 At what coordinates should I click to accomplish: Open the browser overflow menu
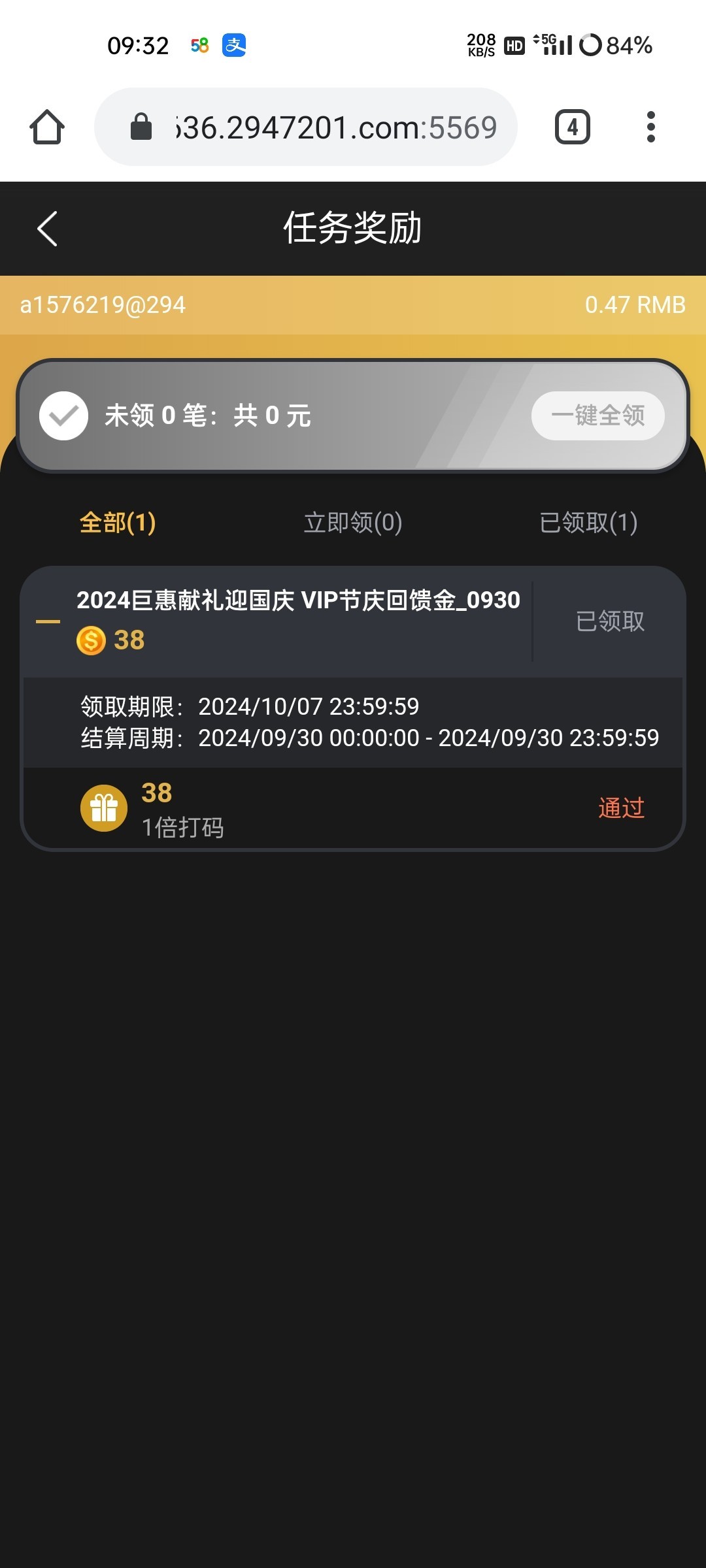tap(650, 127)
